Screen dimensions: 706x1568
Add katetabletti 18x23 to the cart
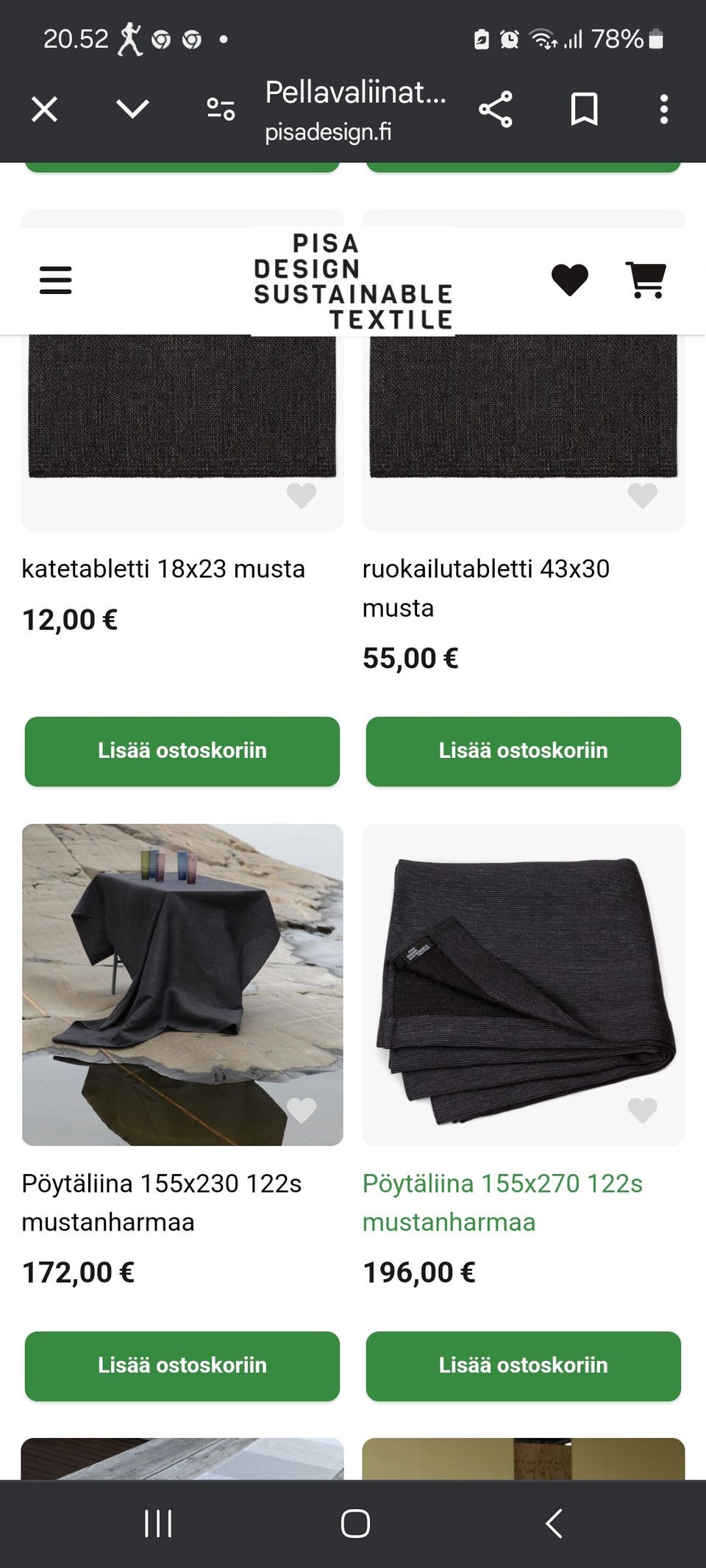click(x=182, y=751)
